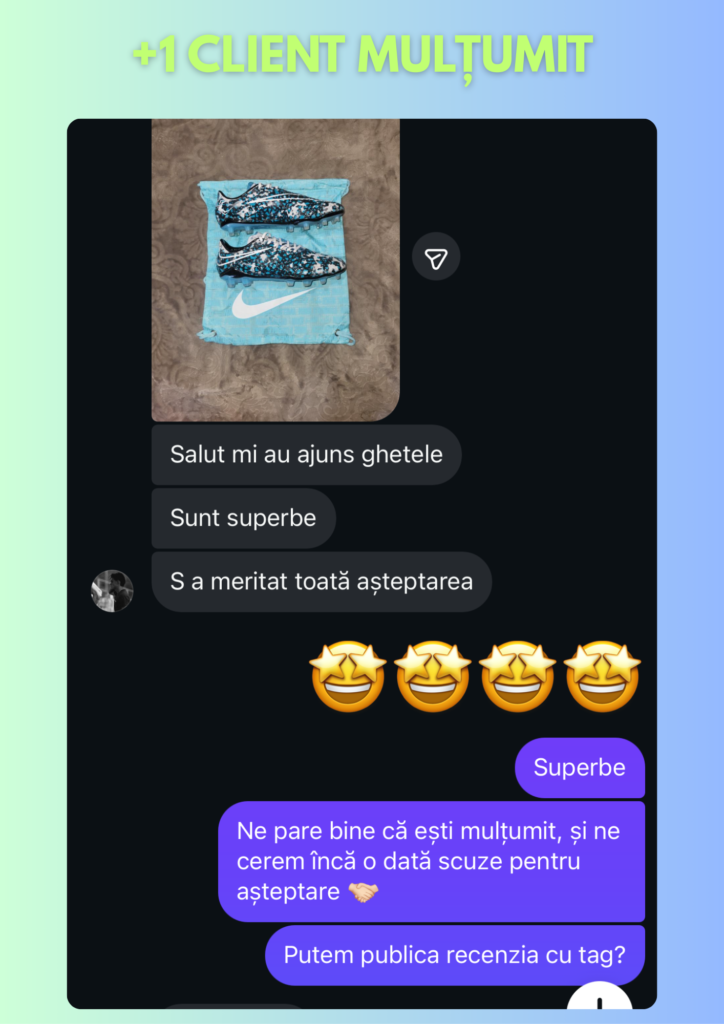Select the message 'Salut mi au ajuns ghetele'
724x1024 pixels.
[x=305, y=454]
